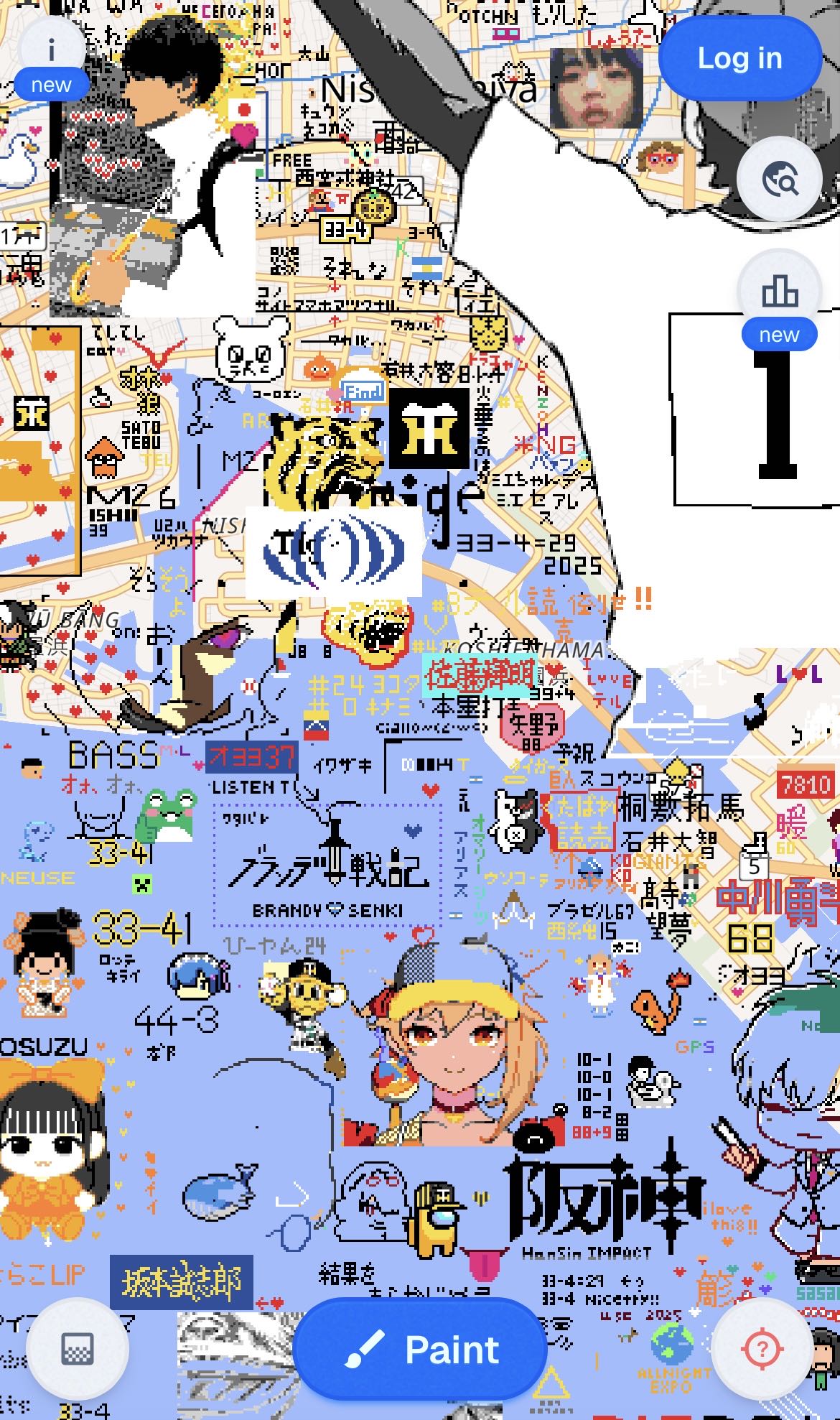Open the globe search button
This screenshot has width=840, height=1420.
[779, 179]
